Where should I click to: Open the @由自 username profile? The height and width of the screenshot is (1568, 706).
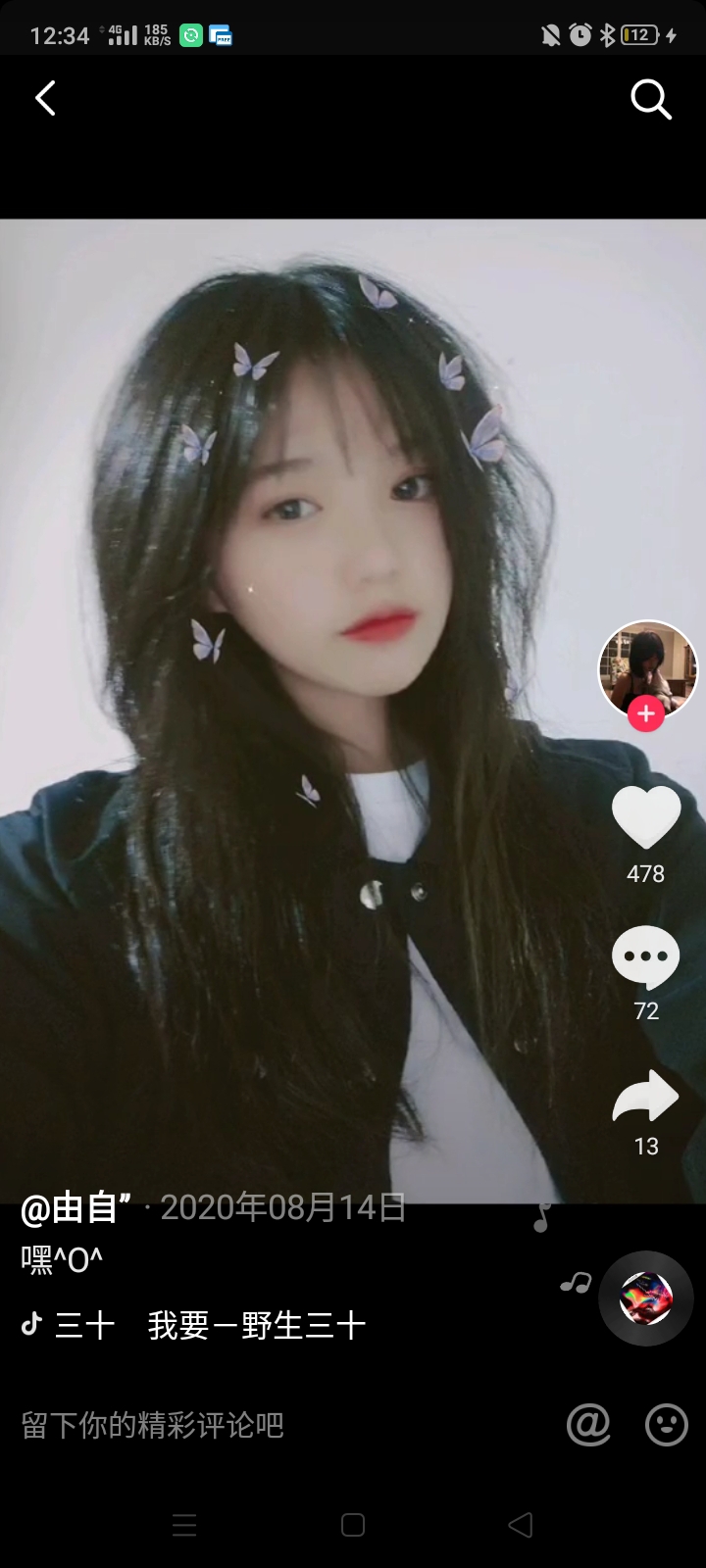[76, 1208]
